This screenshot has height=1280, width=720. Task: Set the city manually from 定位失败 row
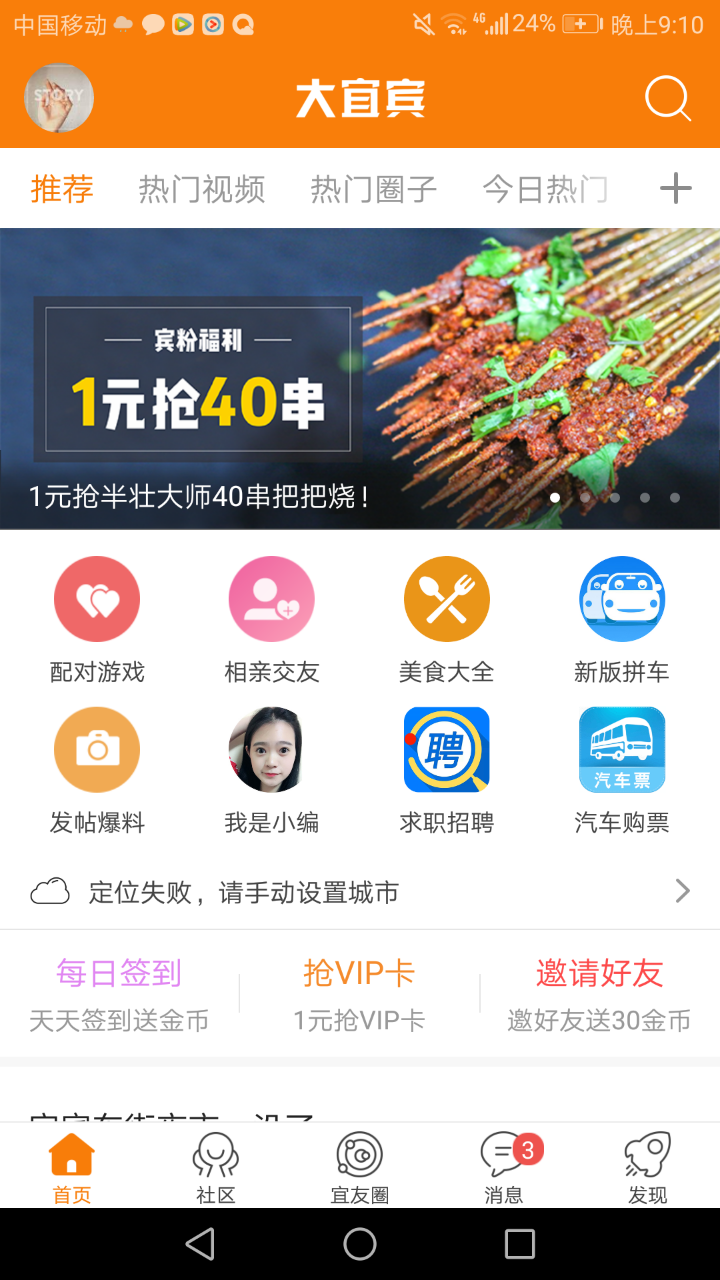(360, 891)
